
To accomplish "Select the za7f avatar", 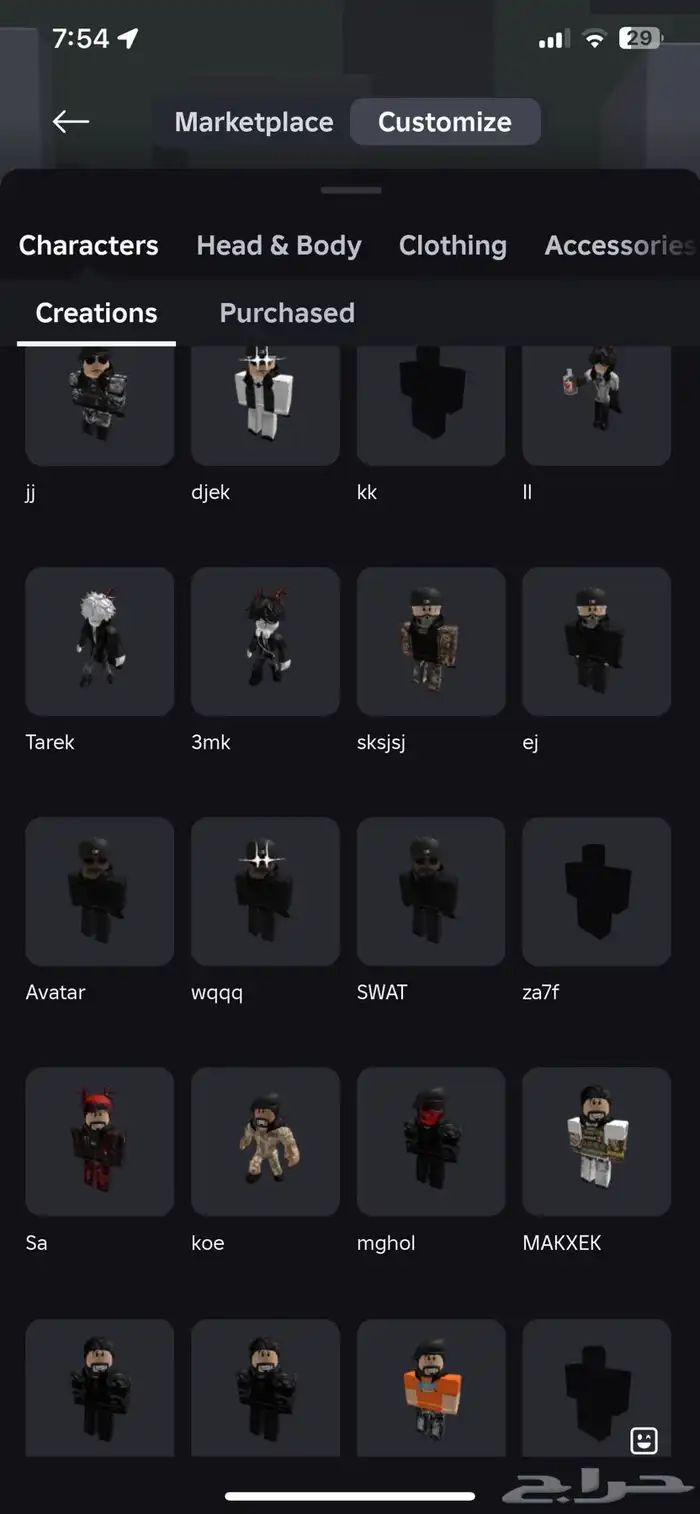I will click(597, 891).
